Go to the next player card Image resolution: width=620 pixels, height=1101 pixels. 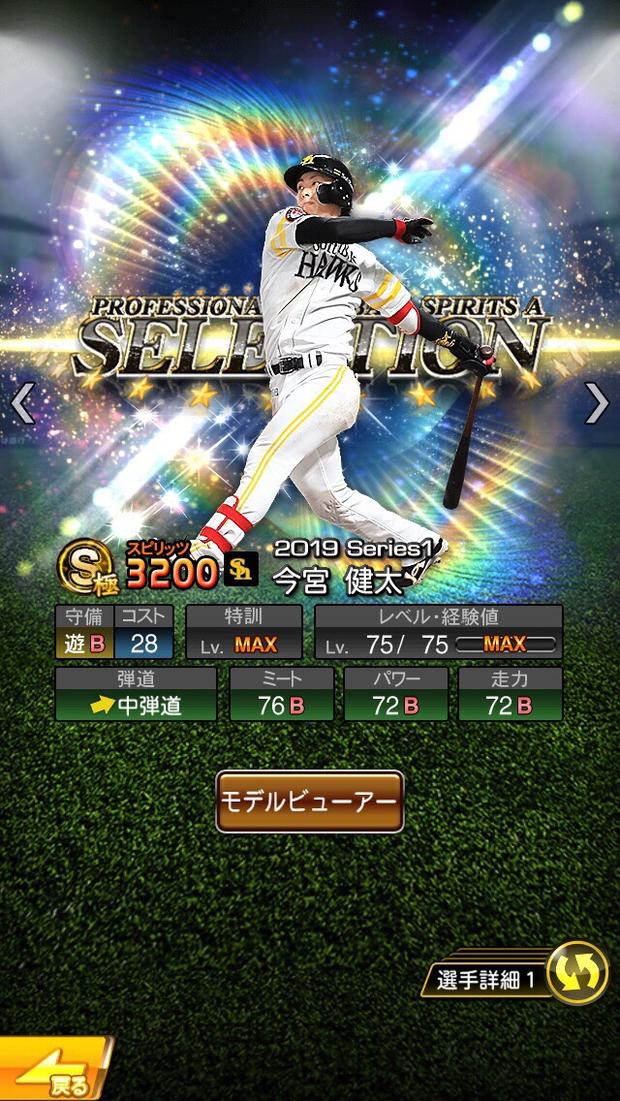coord(597,403)
